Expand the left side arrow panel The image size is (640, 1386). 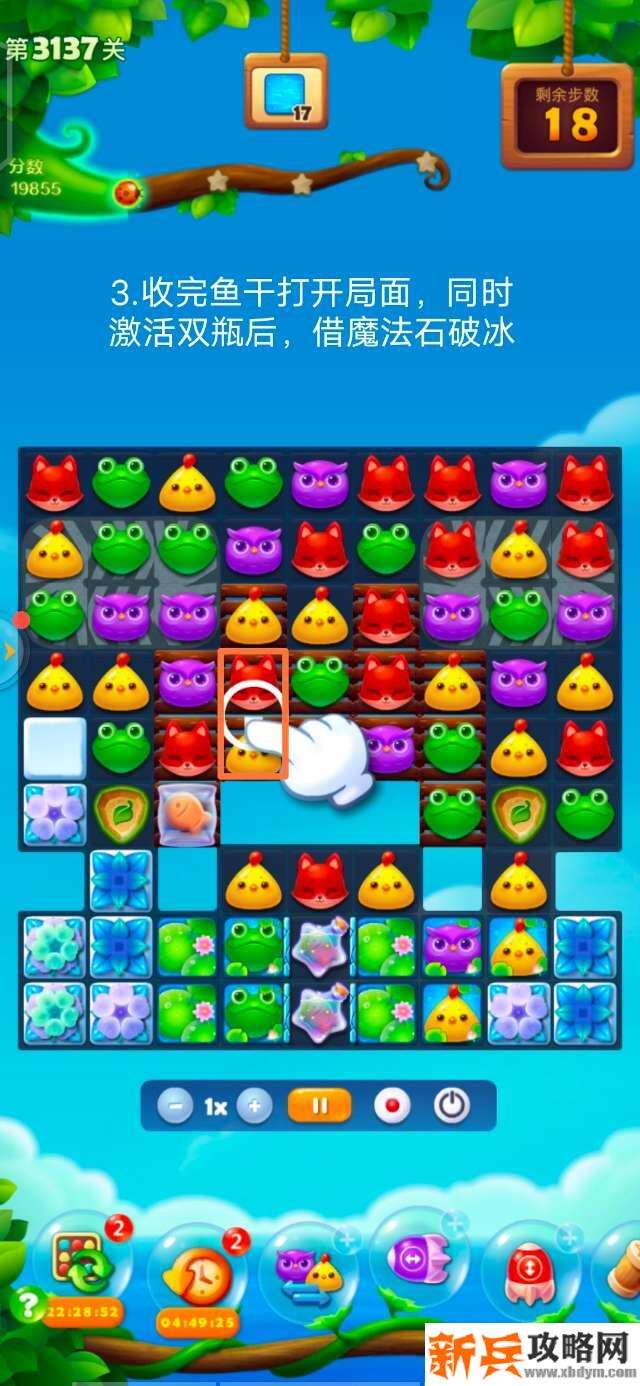pyautogui.click(x=9, y=652)
